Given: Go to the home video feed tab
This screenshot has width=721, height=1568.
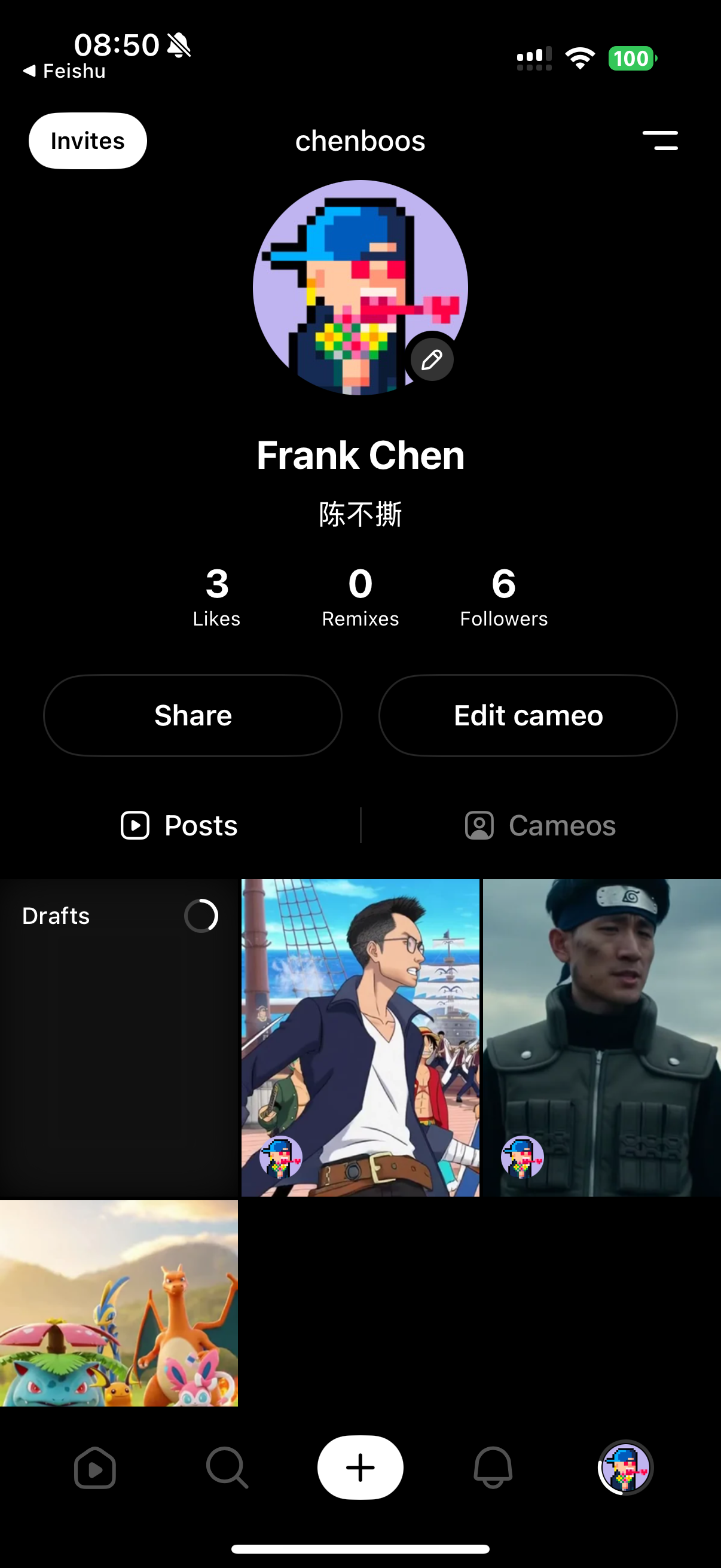Looking at the screenshot, I should tap(95, 1468).
